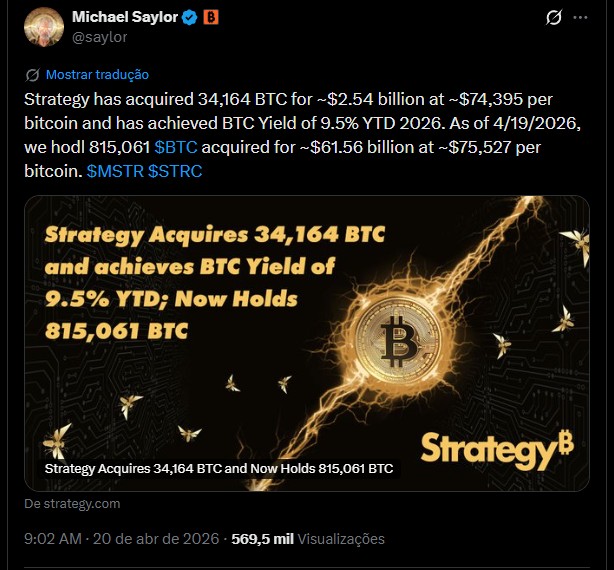Tap Mostrar tradução to translate the post
The image size is (614, 570).
pos(98,75)
